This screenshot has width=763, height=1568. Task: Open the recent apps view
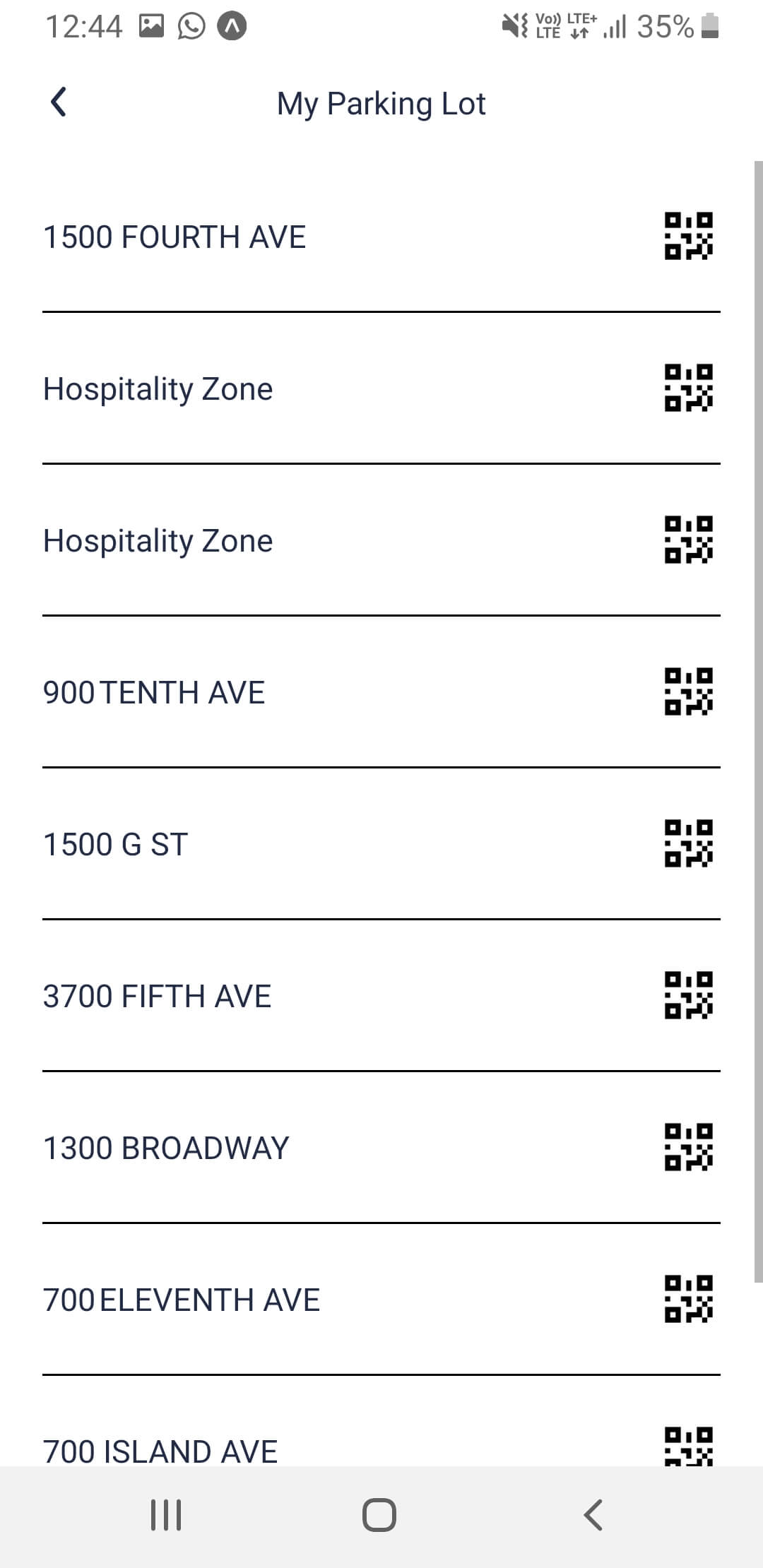pos(167,1514)
